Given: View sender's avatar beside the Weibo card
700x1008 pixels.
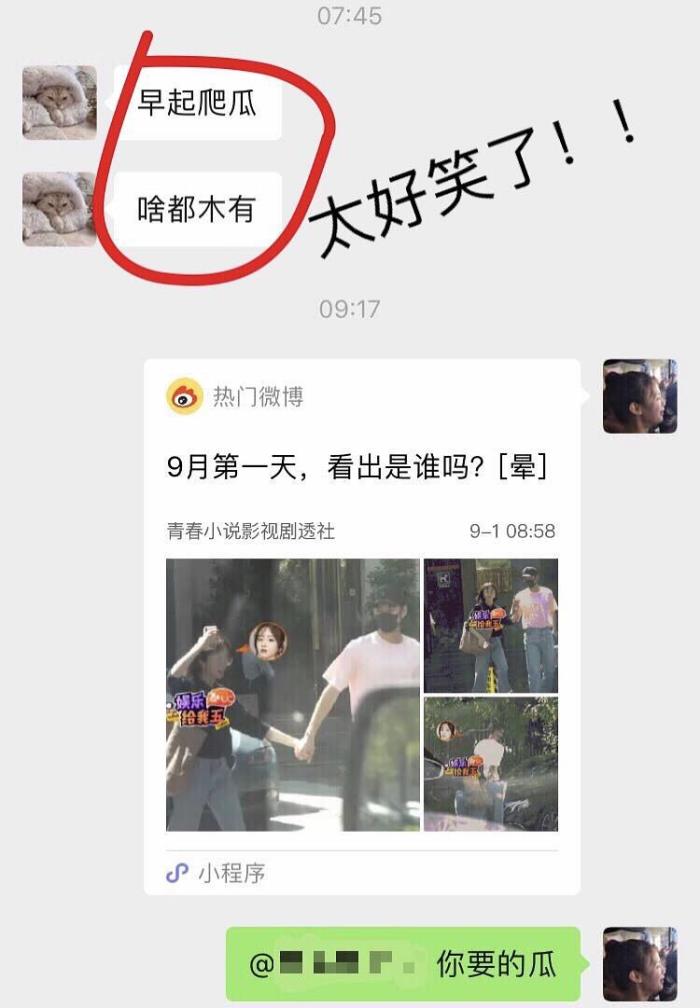Looking at the screenshot, I should [x=640, y=396].
